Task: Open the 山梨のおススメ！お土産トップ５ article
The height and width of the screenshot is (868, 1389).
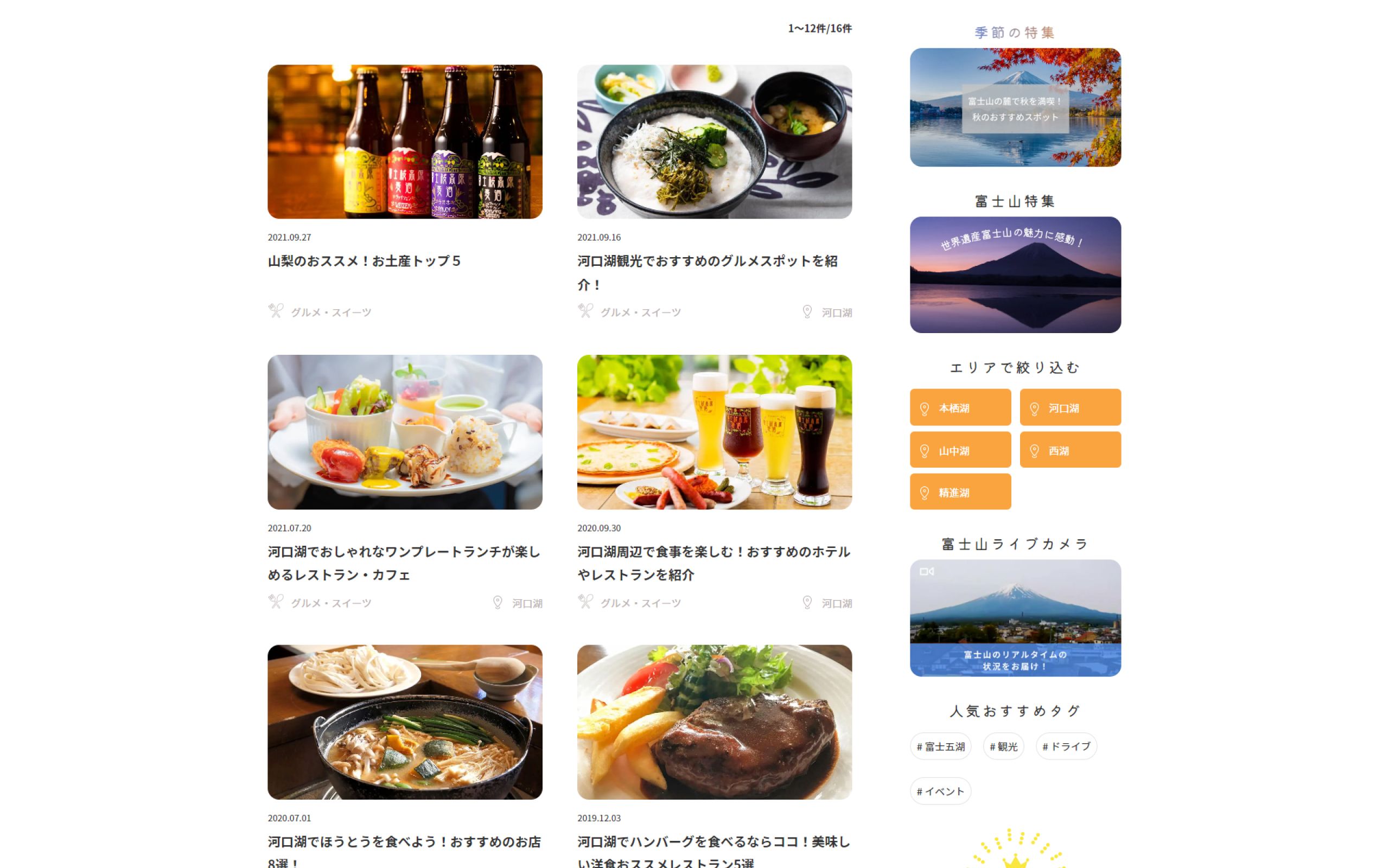Action: 364,261
